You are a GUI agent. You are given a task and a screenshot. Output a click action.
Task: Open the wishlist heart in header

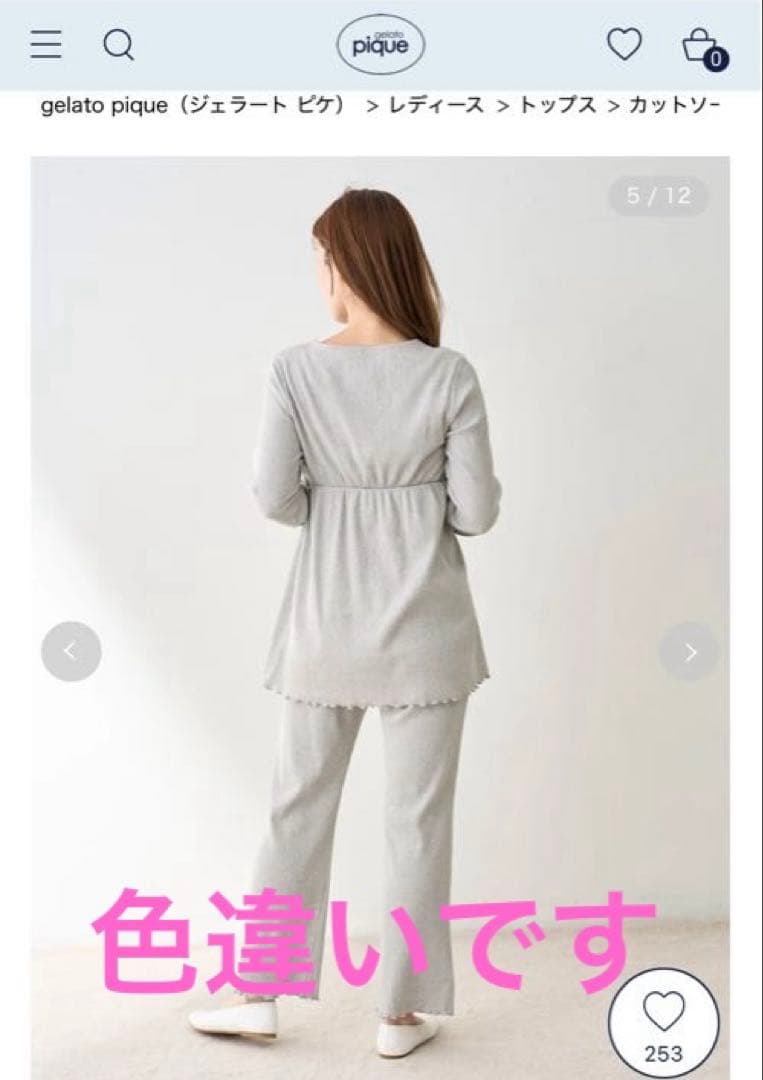click(624, 45)
